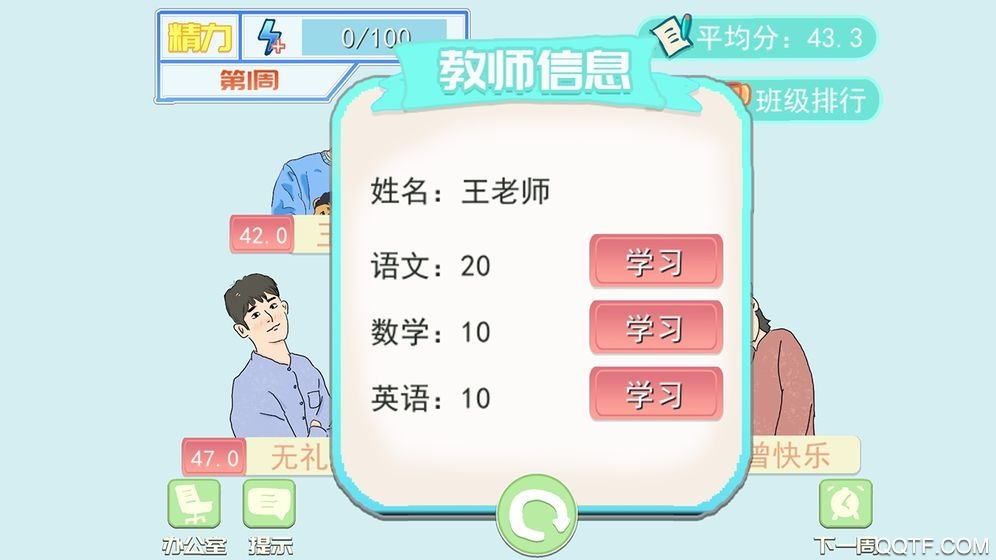The height and width of the screenshot is (560, 996).
Task: Tap 学习 button next to 英语
Action: tap(655, 394)
